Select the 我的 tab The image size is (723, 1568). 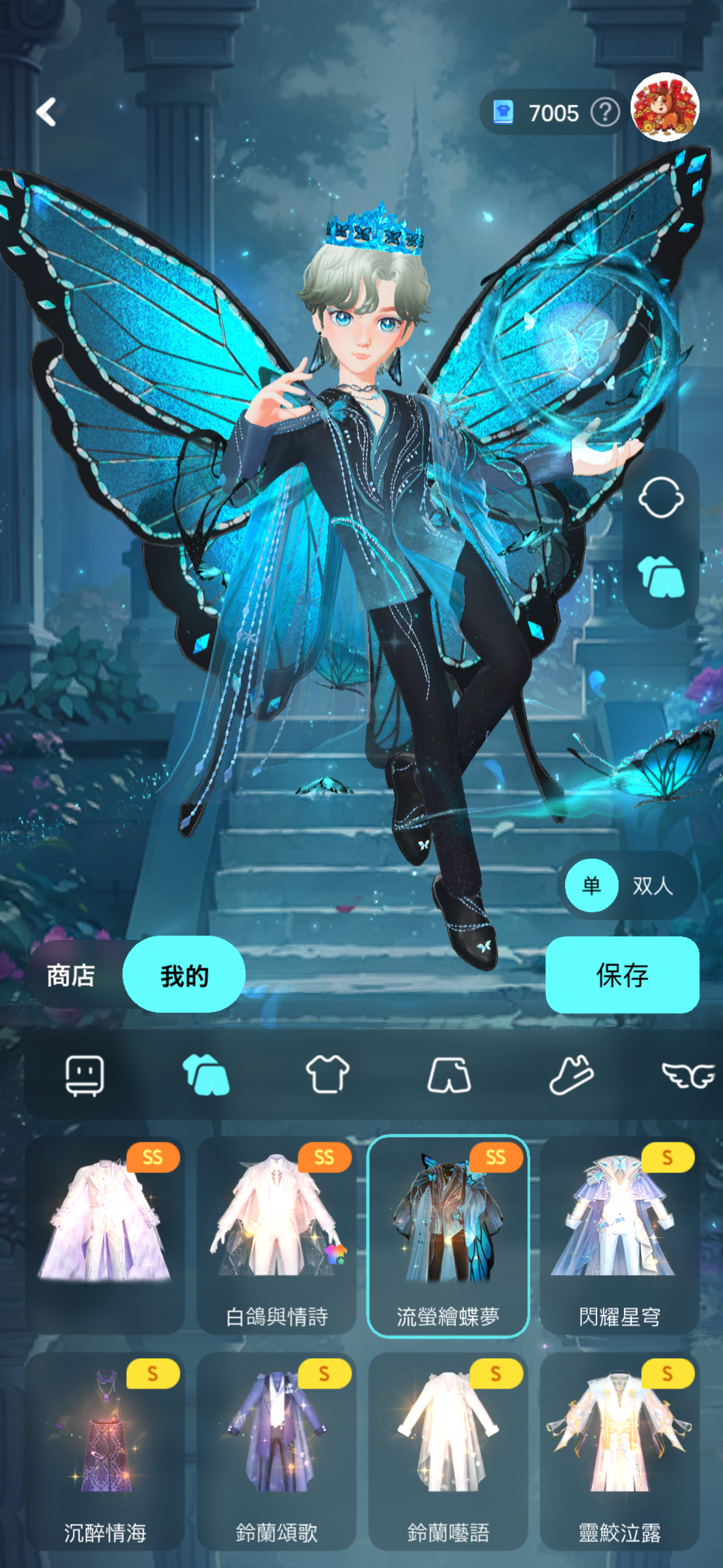pos(184,975)
